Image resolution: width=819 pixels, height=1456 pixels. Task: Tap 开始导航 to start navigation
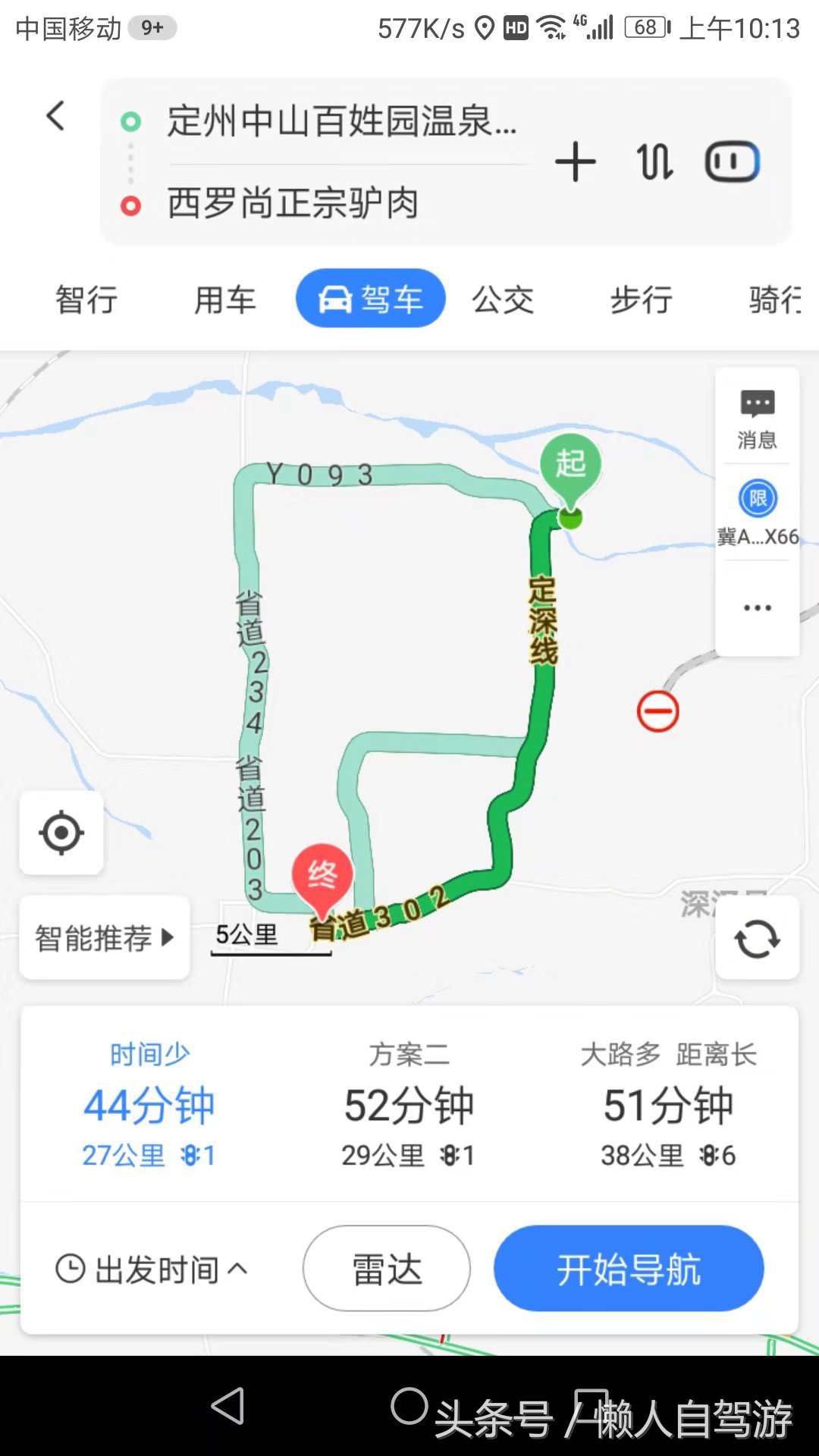pos(628,1269)
